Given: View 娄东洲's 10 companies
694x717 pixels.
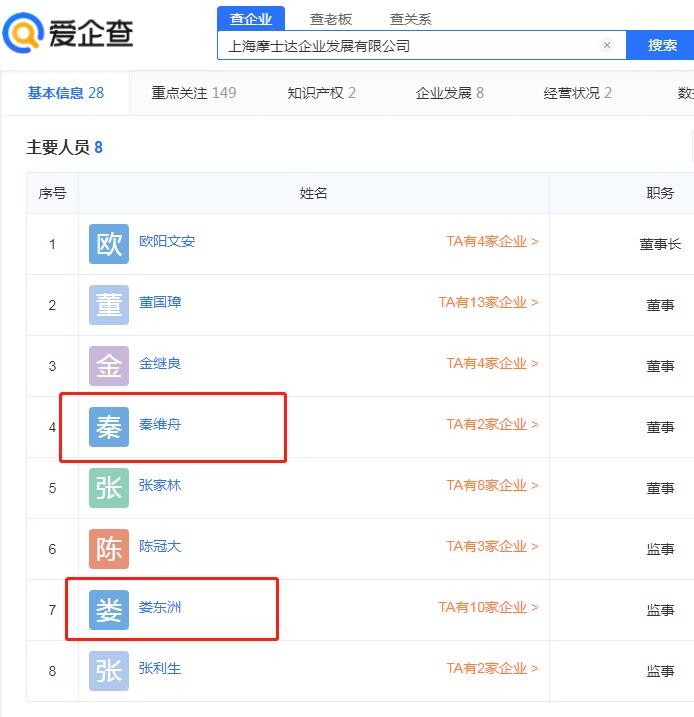Looking at the screenshot, I should [x=488, y=607].
